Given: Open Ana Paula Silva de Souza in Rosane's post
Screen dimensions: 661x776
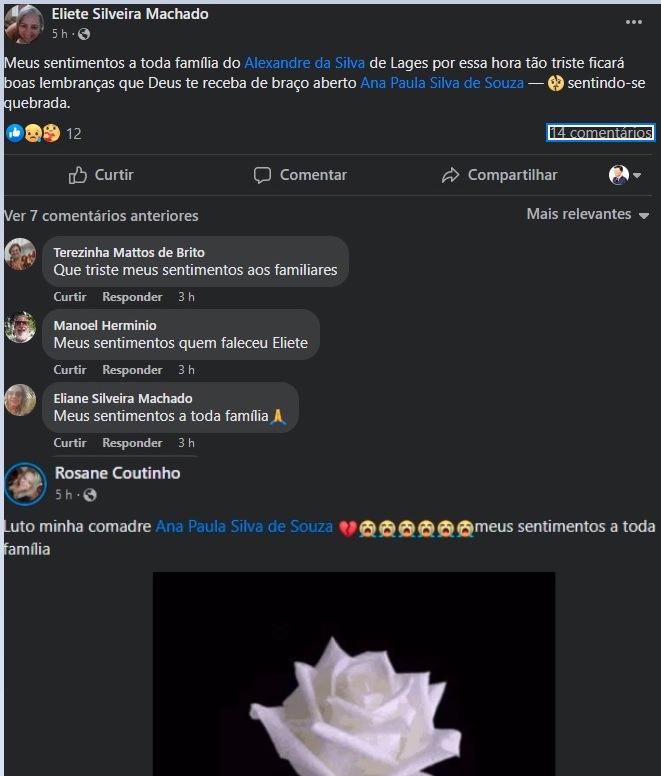Looking at the screenshot, I should point(244,527).
